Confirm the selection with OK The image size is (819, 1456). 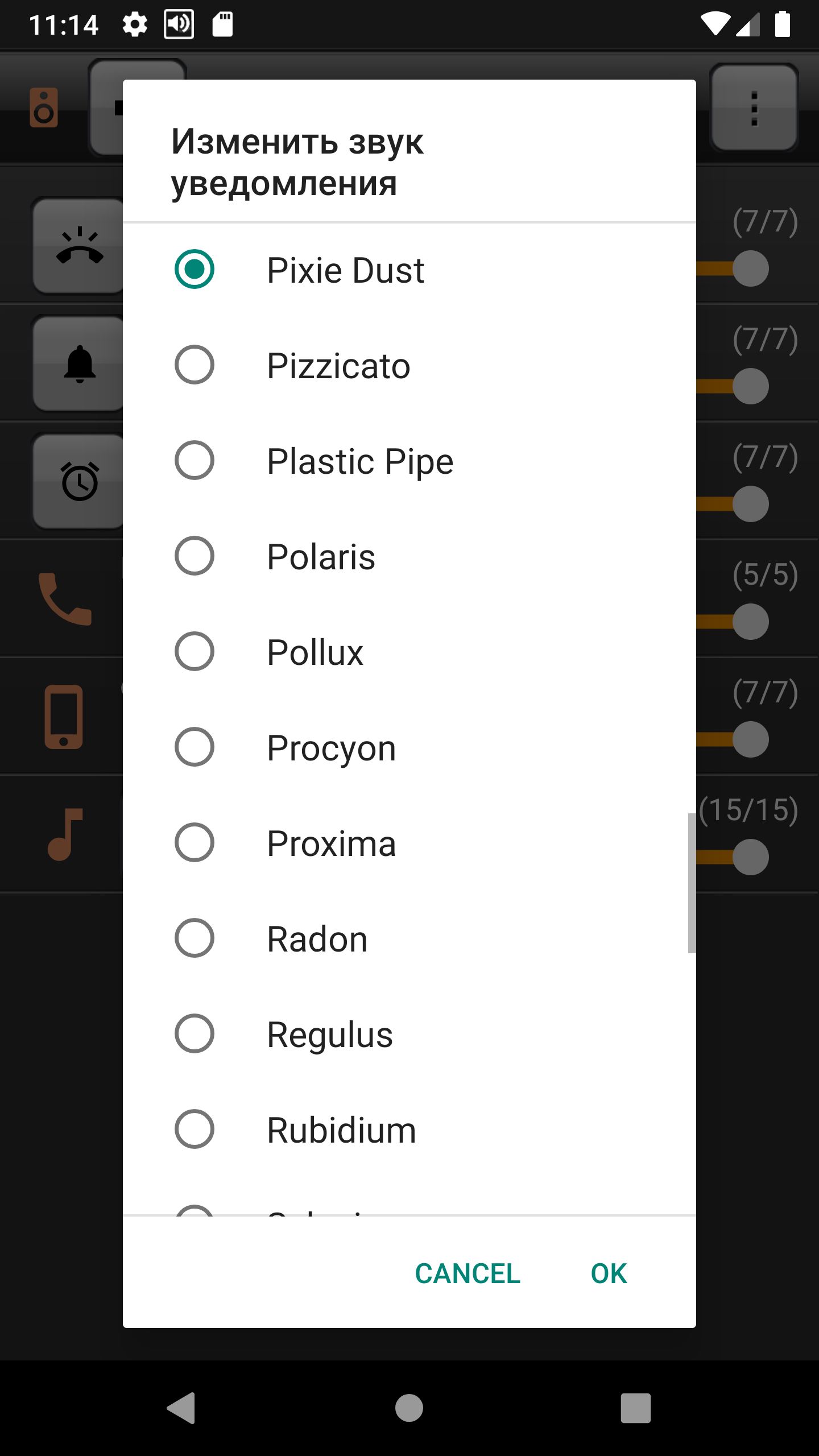coord(609,1273)
